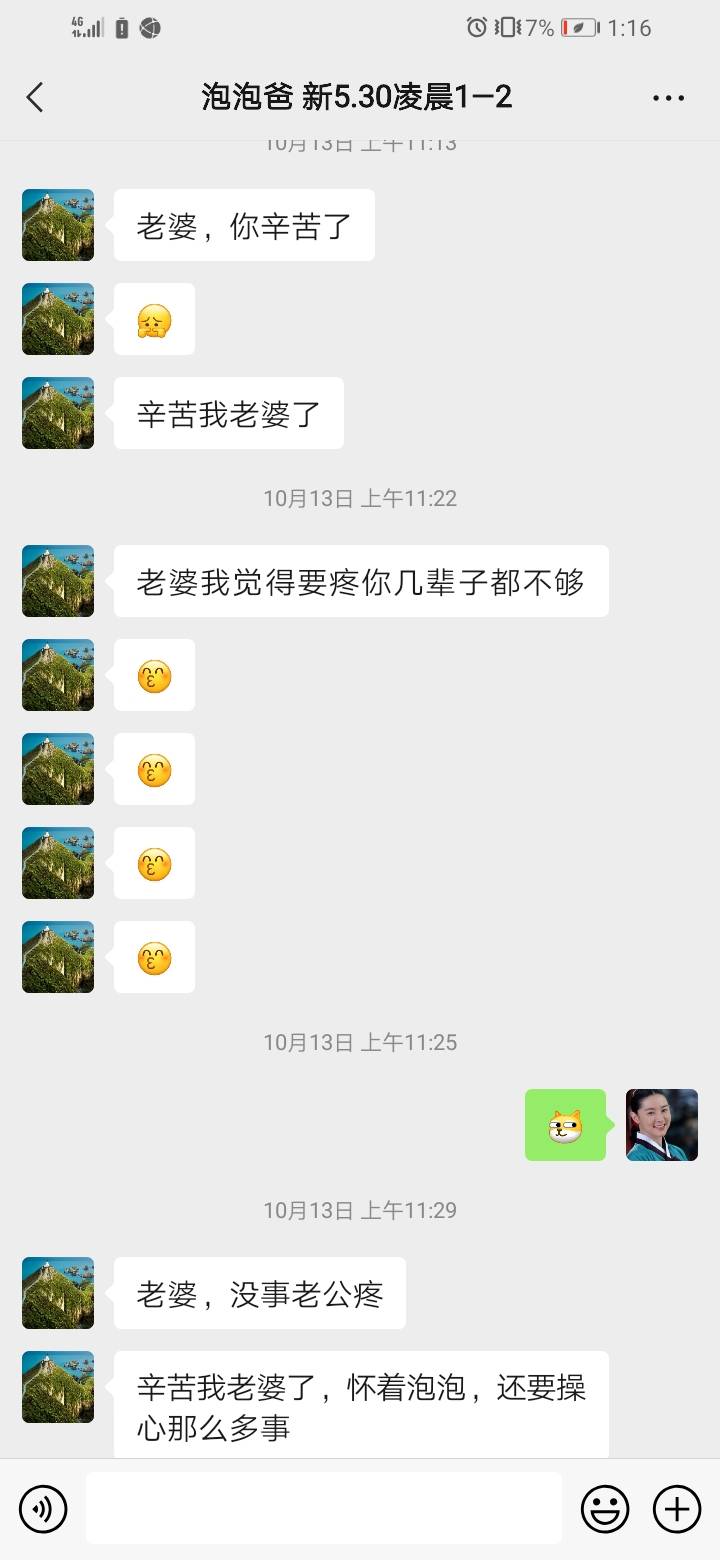Open the emoji picker smiley icon
720x1560 pixels.
(x=607, y=1508)
